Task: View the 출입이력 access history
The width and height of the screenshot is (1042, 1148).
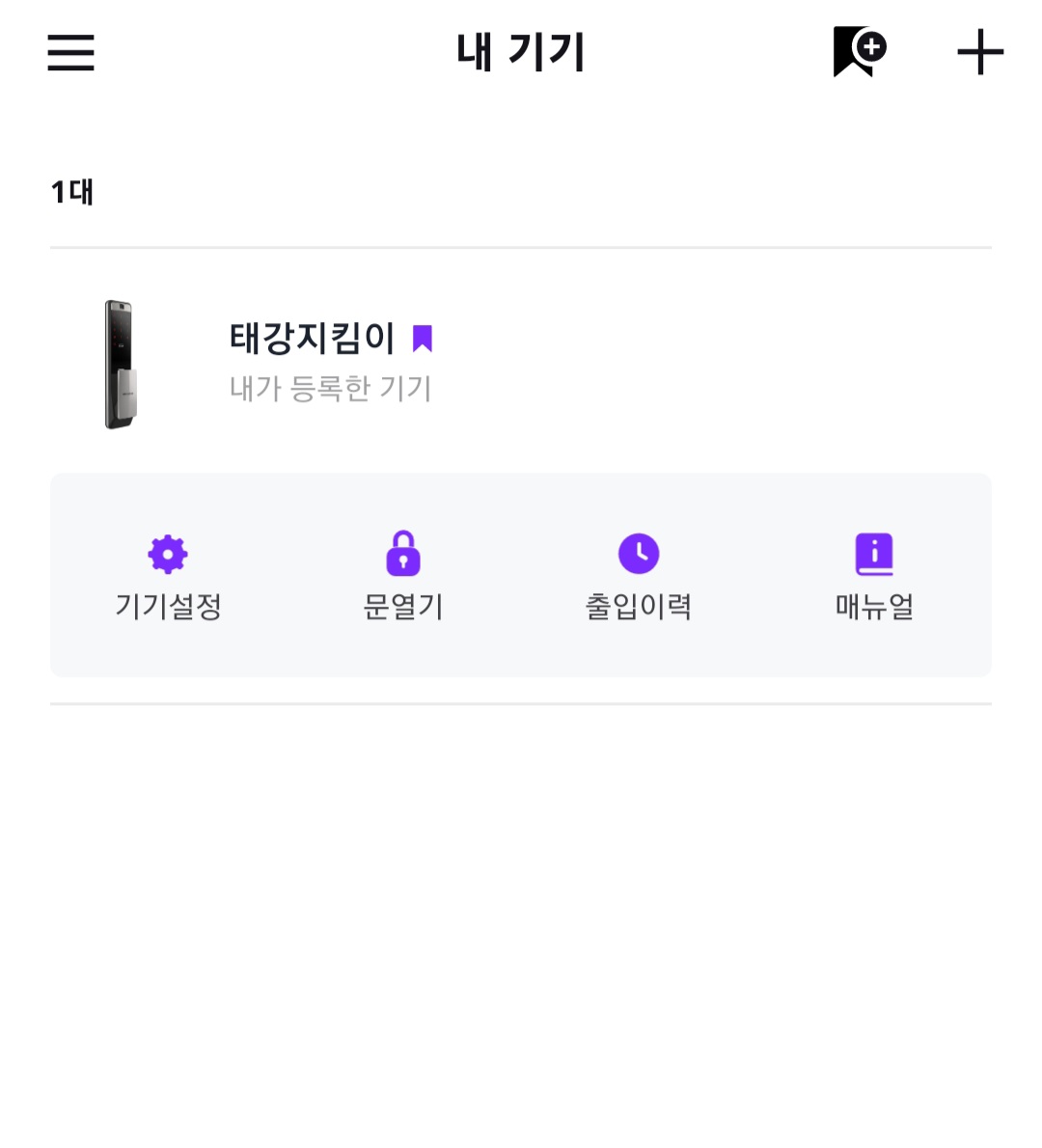Action: (639, 576)
